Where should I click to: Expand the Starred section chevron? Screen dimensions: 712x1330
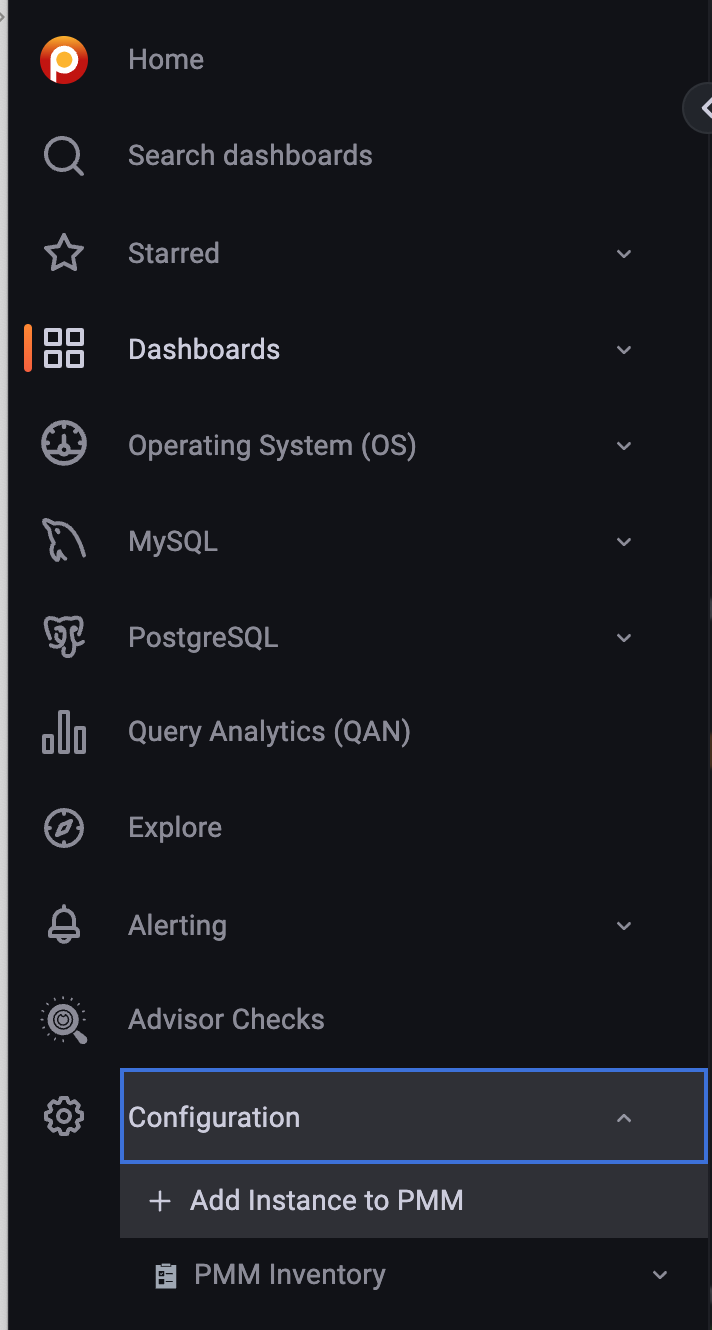click(x=624, y=254)
